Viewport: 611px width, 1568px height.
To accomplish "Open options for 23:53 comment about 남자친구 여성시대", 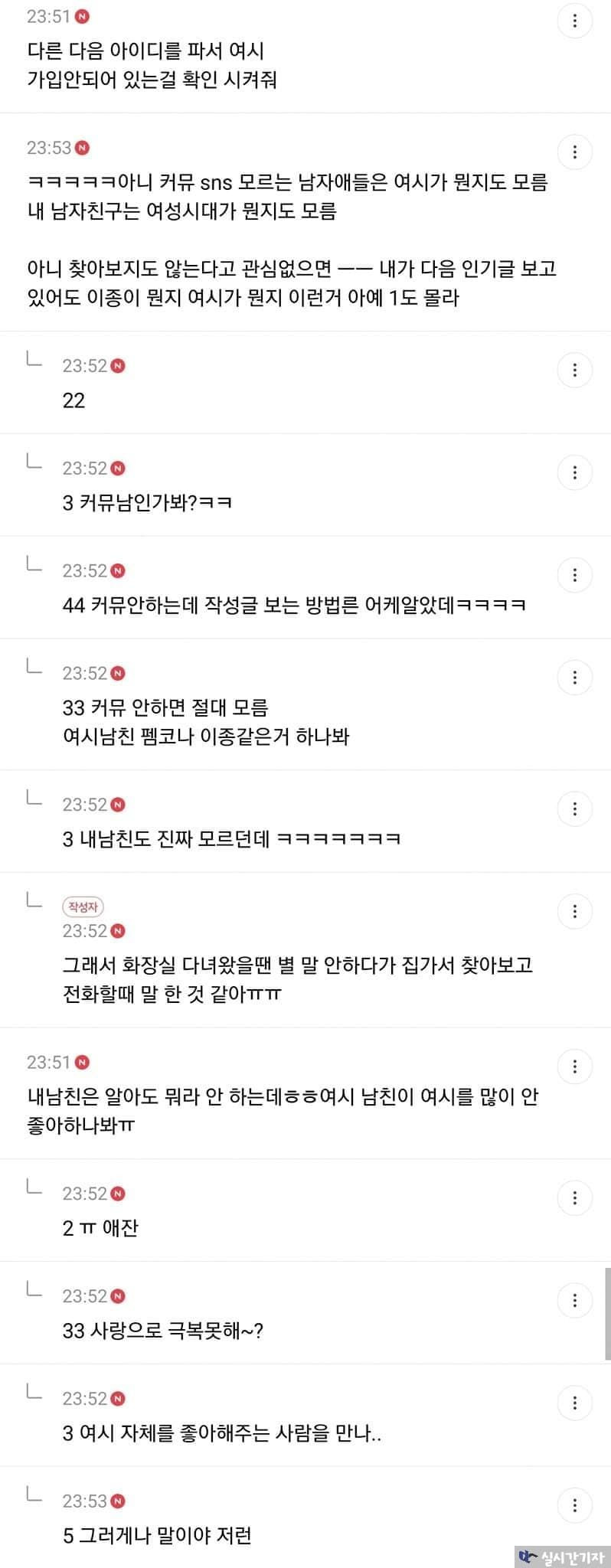I will click(x=574, y=152).
